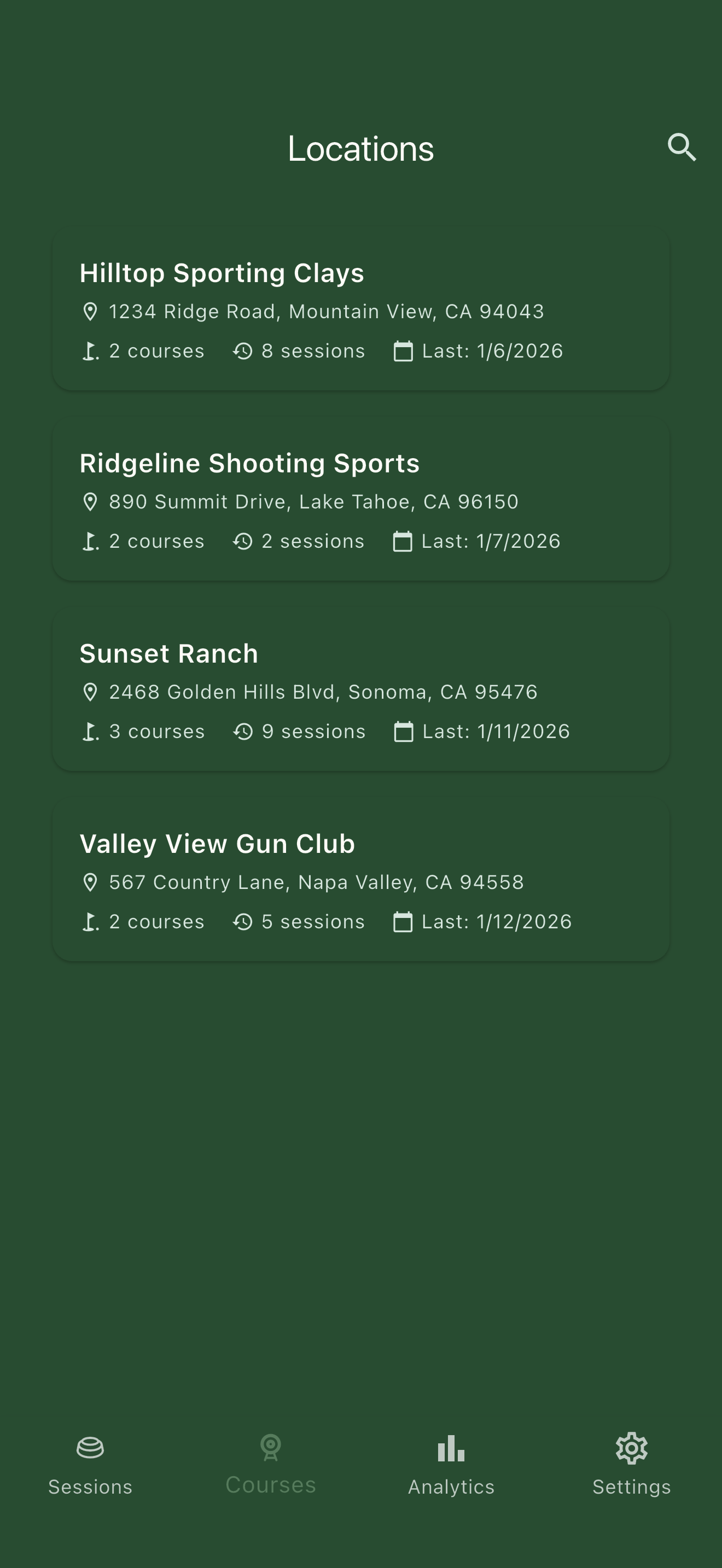Click the history icon beside 8 sessions
This screenshot has height=1568, width=722.
(242, 350)
